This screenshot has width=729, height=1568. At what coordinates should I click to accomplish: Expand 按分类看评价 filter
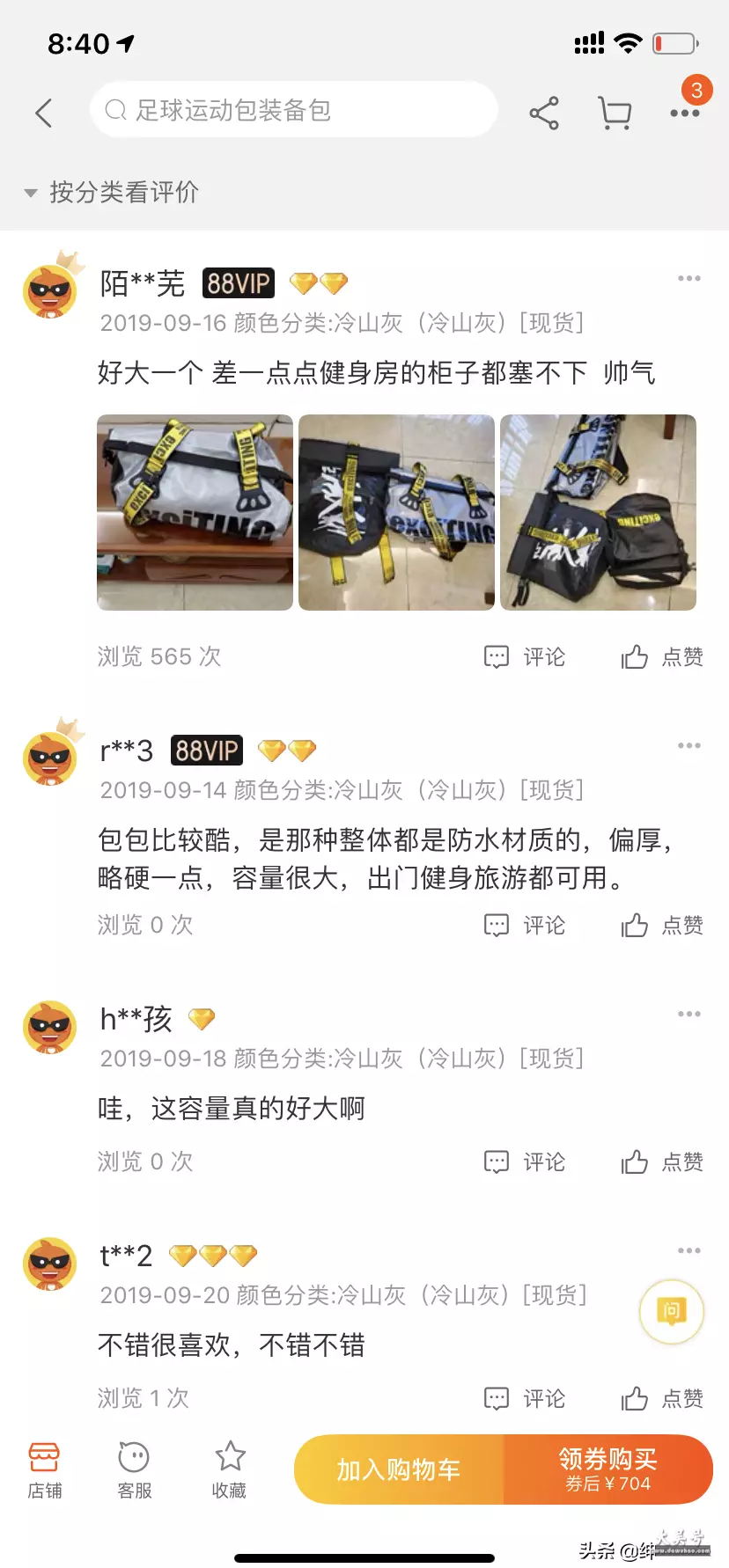point(112,192)
